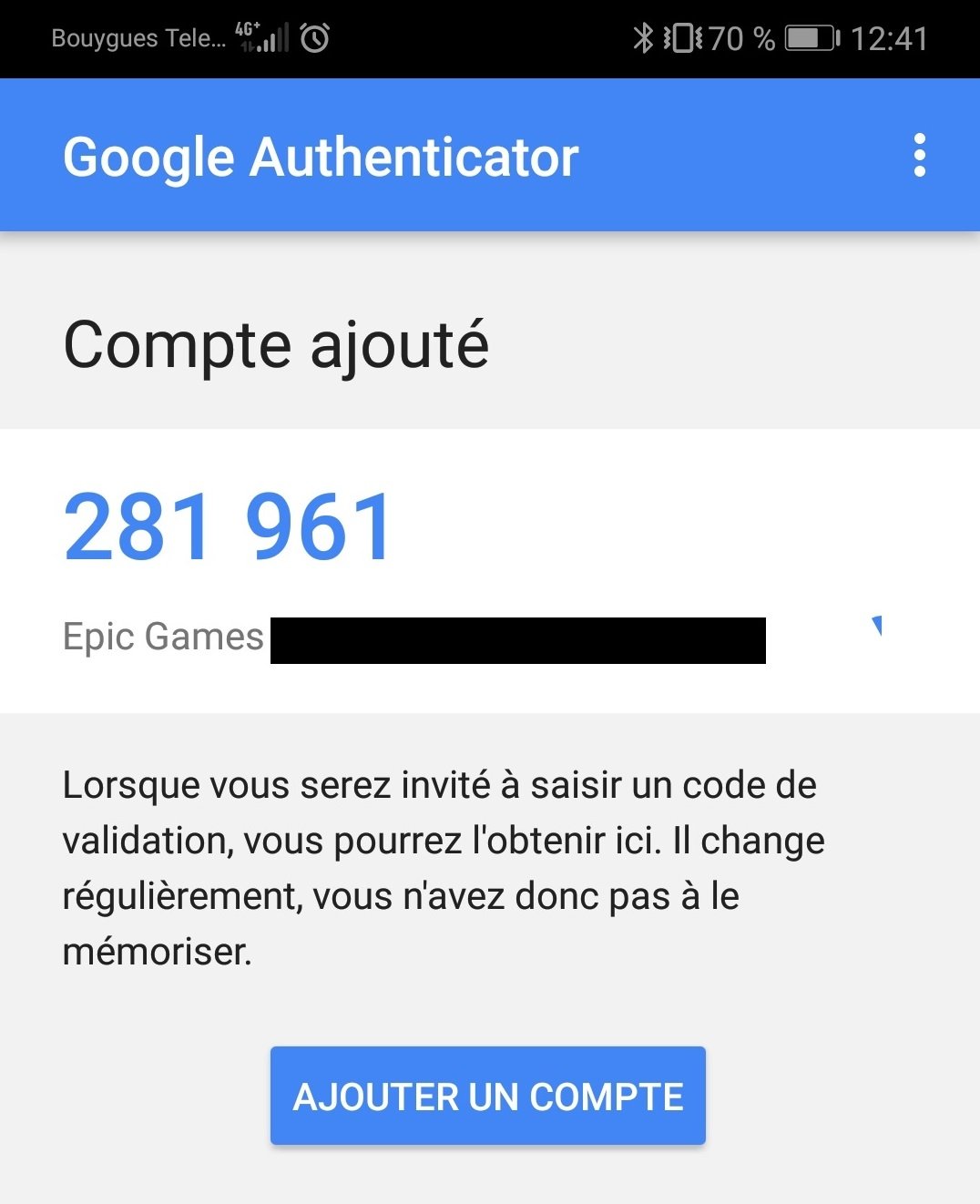Viewport: 980px width, 1204px height.
Task: Open the three-dot overflow menu
Action: tap(919, 156)
